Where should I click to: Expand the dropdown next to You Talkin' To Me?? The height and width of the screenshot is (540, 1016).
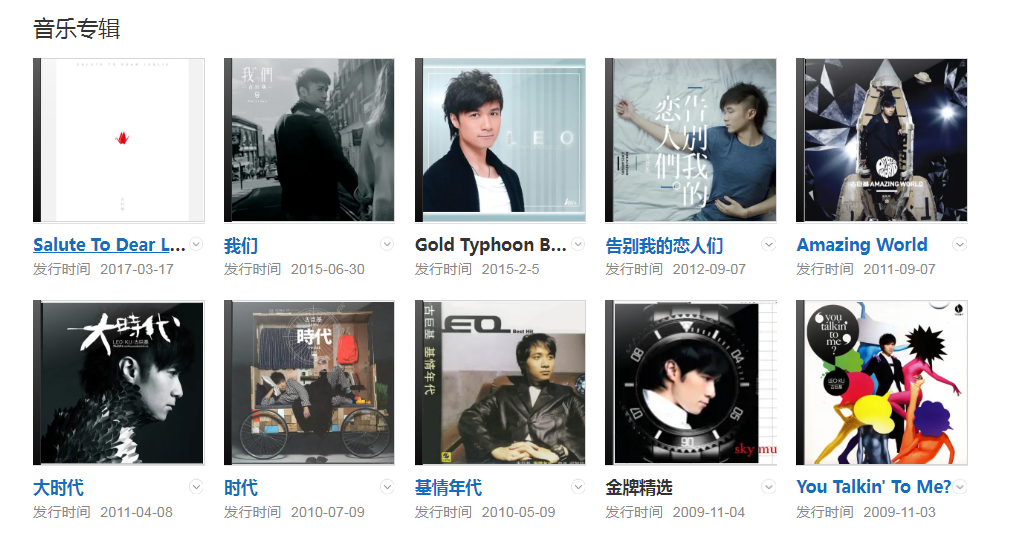pyautogui.click(x=960, y=487)
